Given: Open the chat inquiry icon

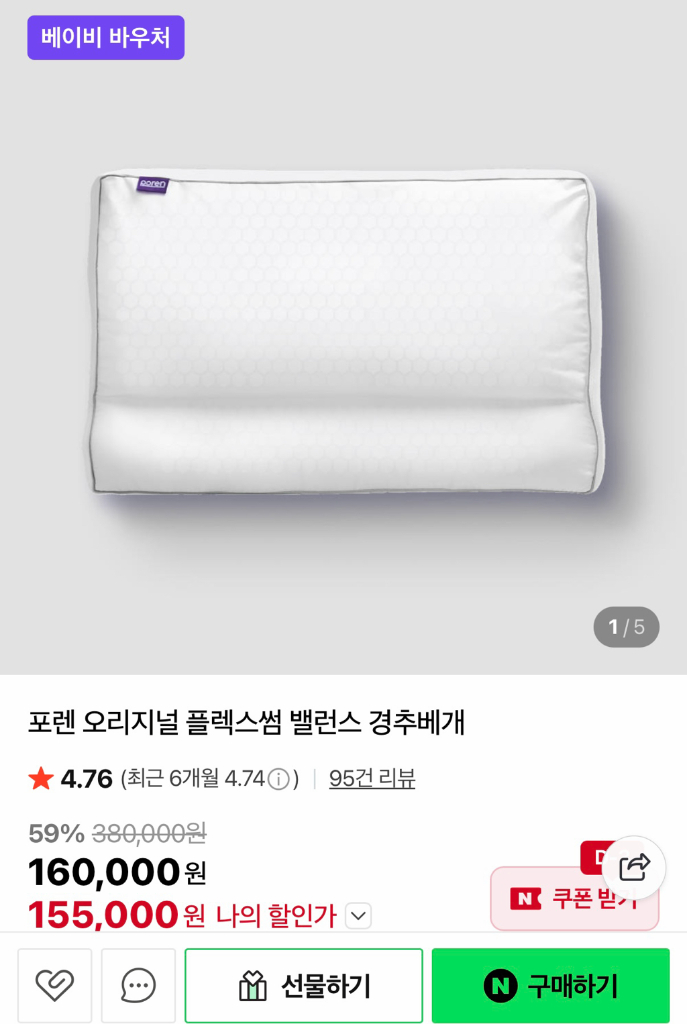Looking at the screenshot, I should (138, 986).
